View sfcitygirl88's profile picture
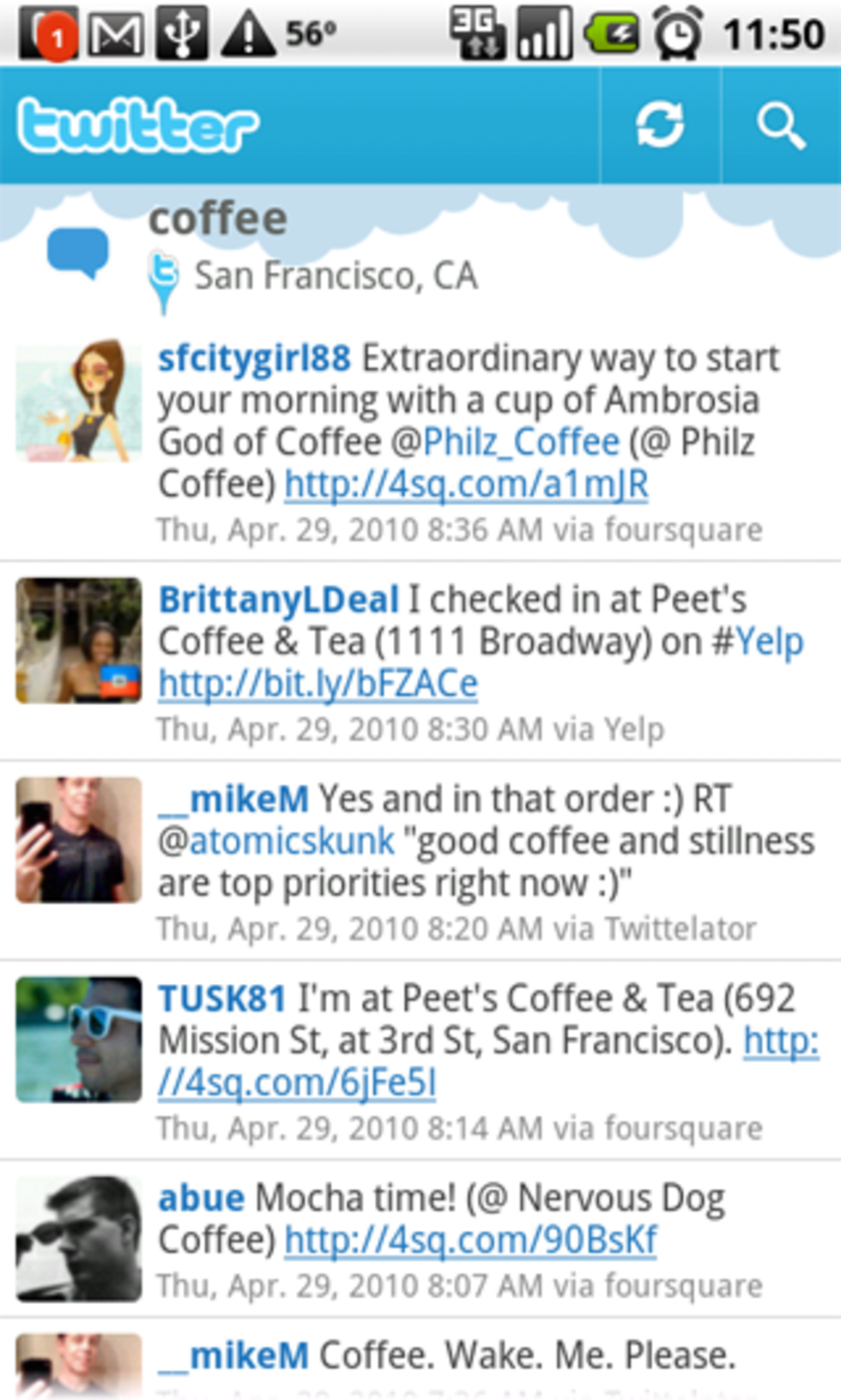This screenshot has width=841, height=1400. coord(78,400)
